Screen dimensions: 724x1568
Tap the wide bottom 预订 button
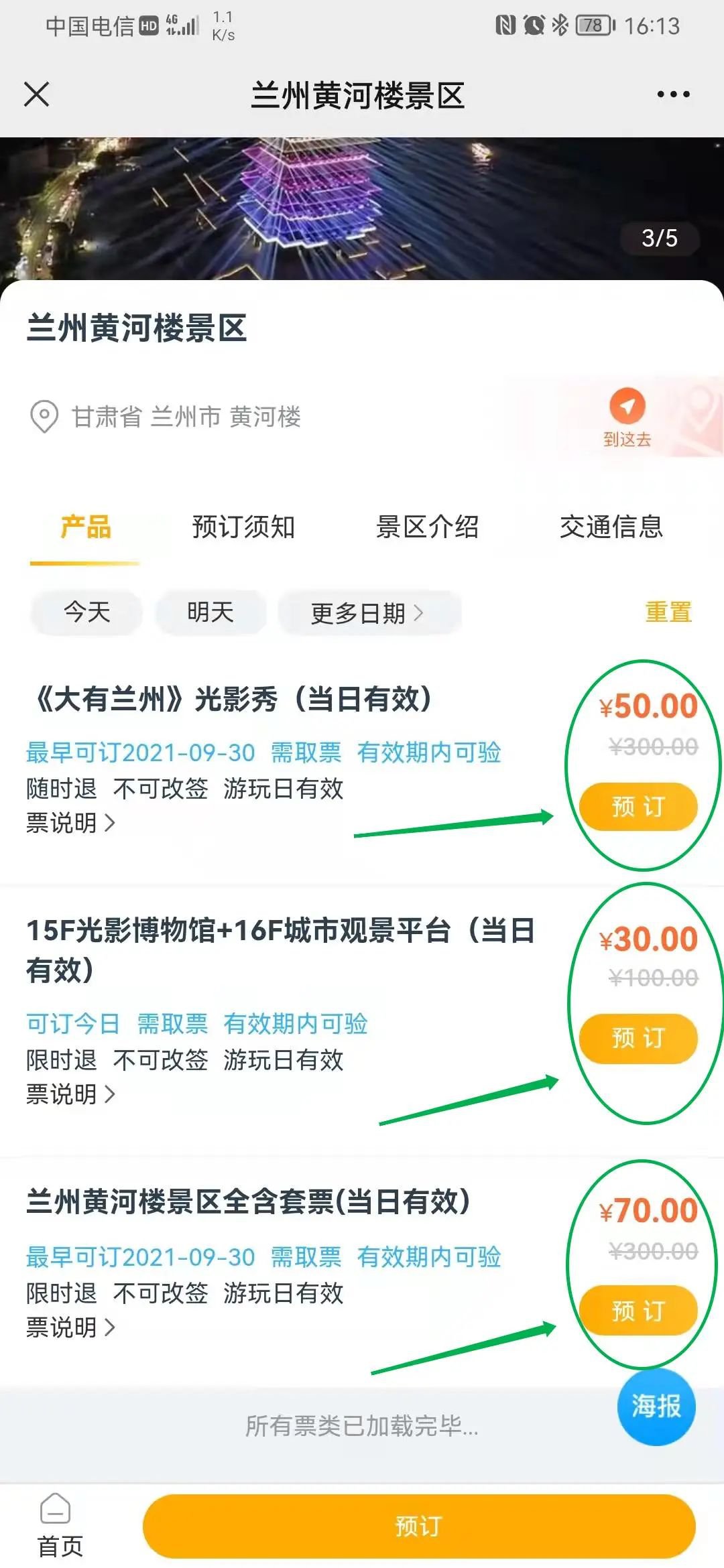(x=418, y=1526)
